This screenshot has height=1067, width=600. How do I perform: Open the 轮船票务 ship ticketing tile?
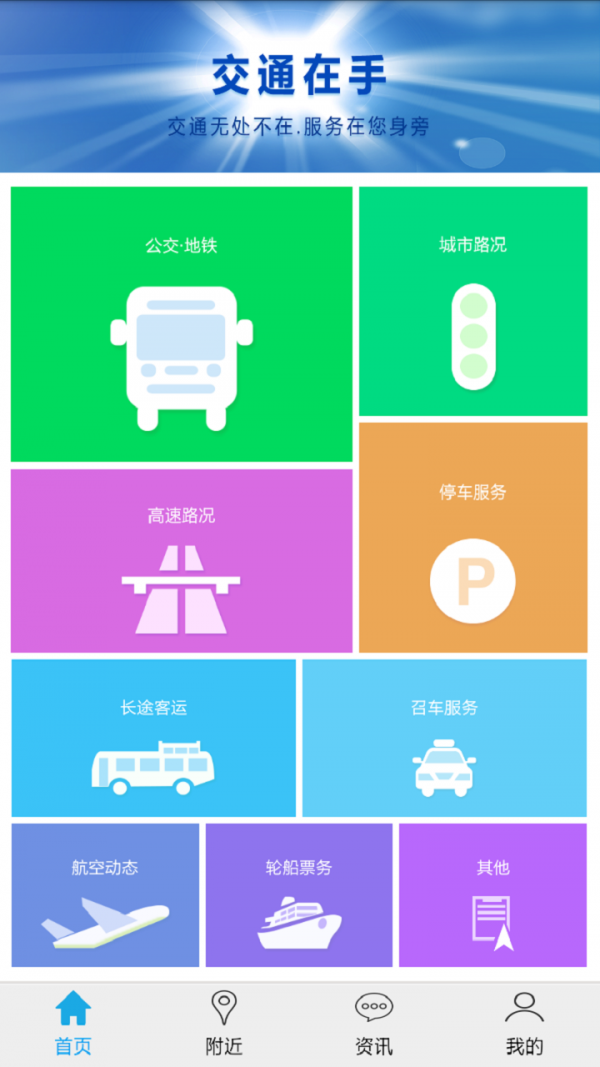[299, 895]
